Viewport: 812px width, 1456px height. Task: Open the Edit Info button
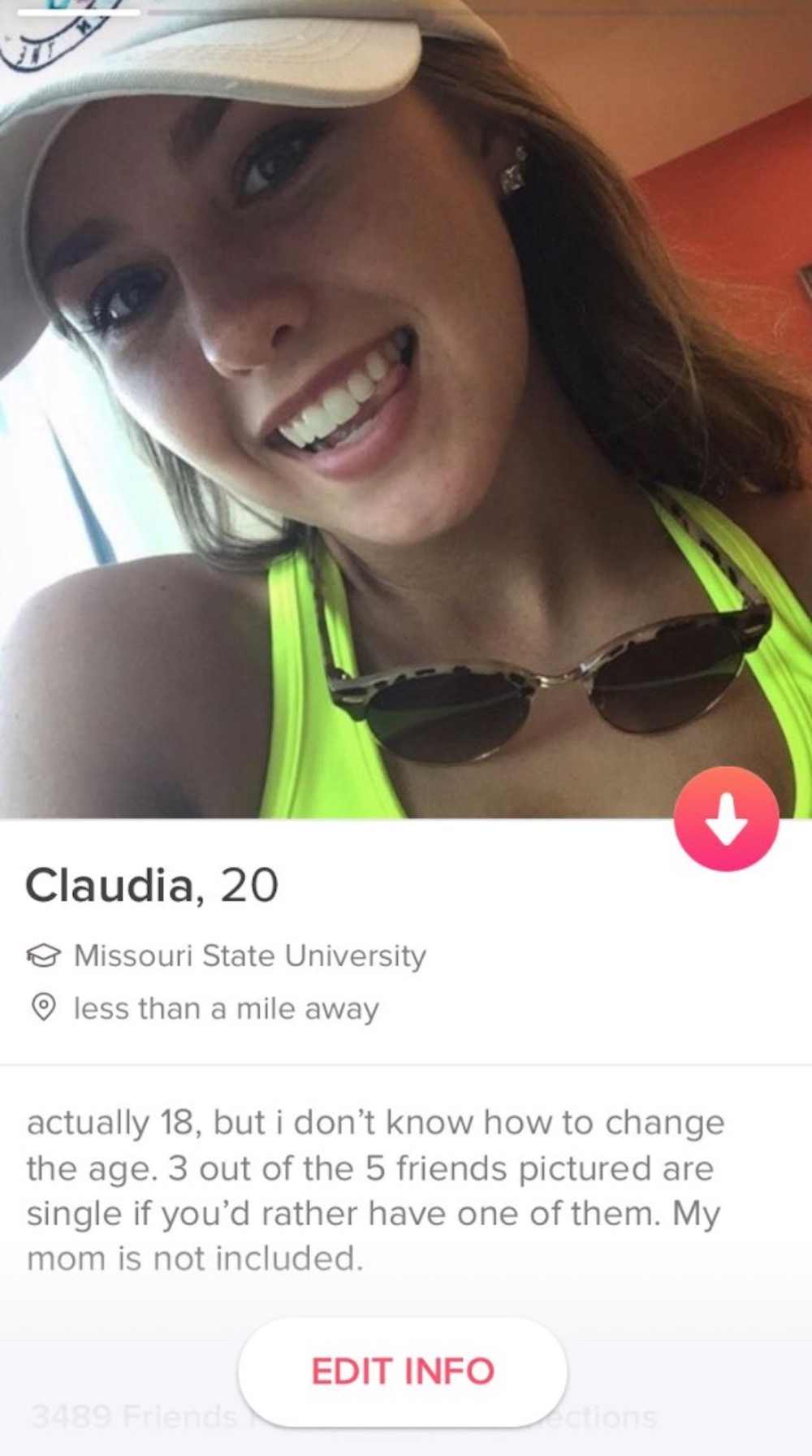(x=403, y=1371)
